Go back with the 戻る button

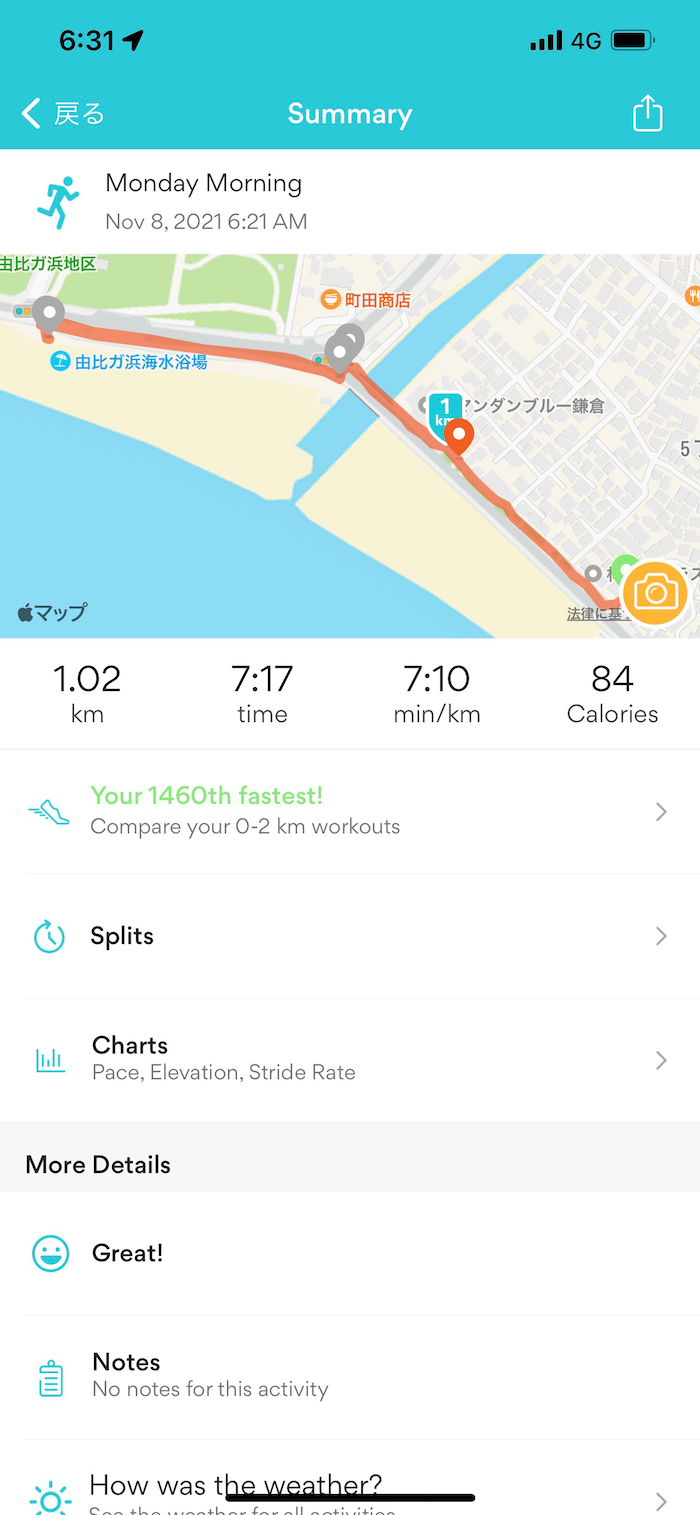(x=64, y=114)
